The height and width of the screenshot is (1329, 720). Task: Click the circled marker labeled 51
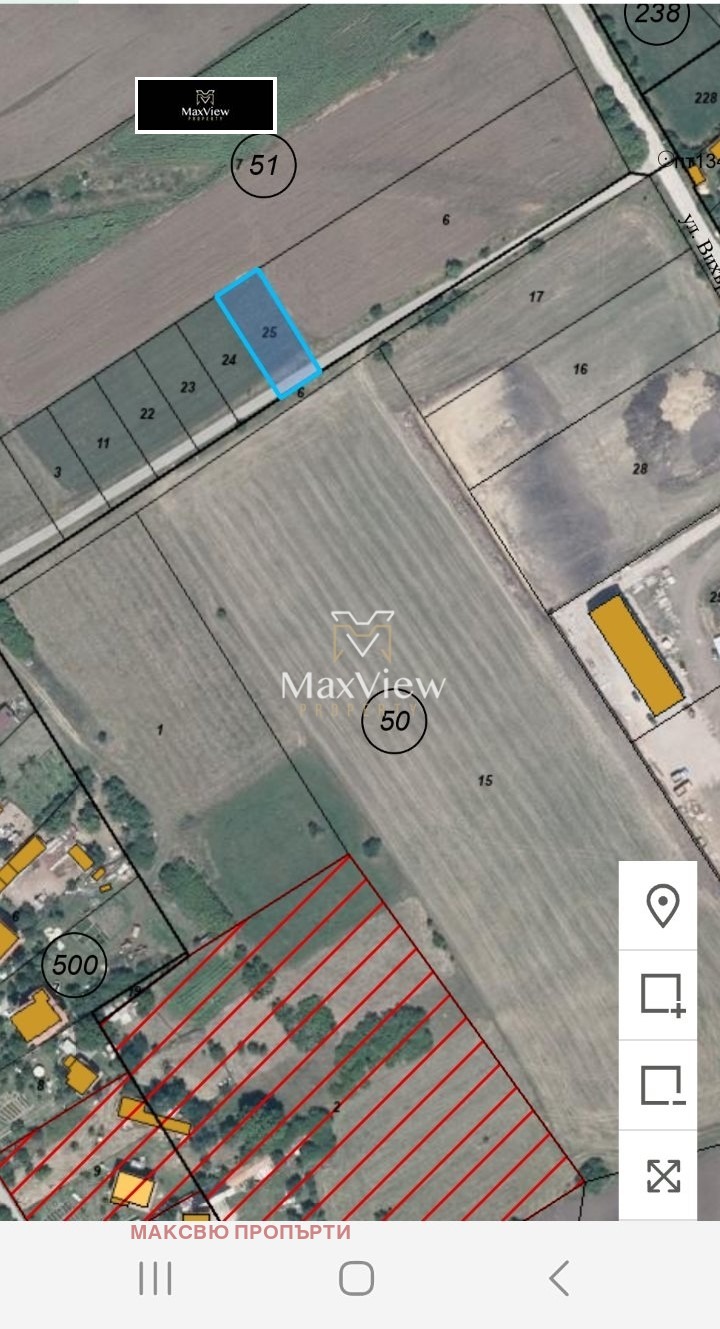pos(262,164)
